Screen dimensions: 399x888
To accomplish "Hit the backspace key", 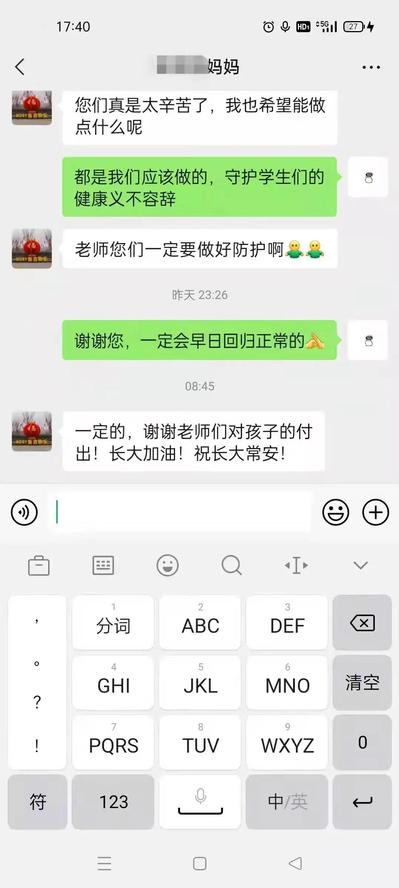I will (x=362, y=623).
